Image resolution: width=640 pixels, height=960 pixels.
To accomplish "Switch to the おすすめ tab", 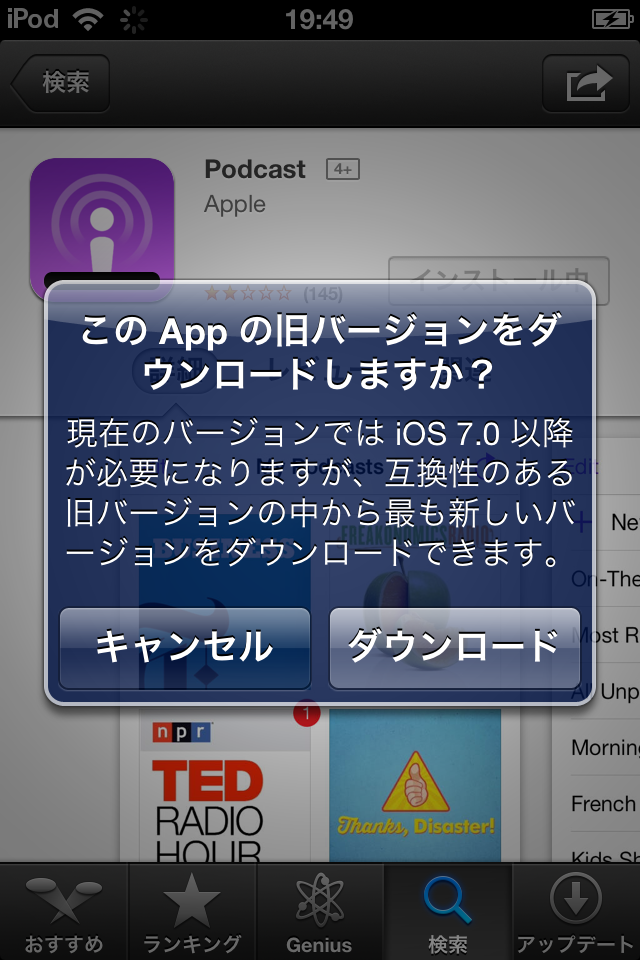I will click(x=63, y=912).
